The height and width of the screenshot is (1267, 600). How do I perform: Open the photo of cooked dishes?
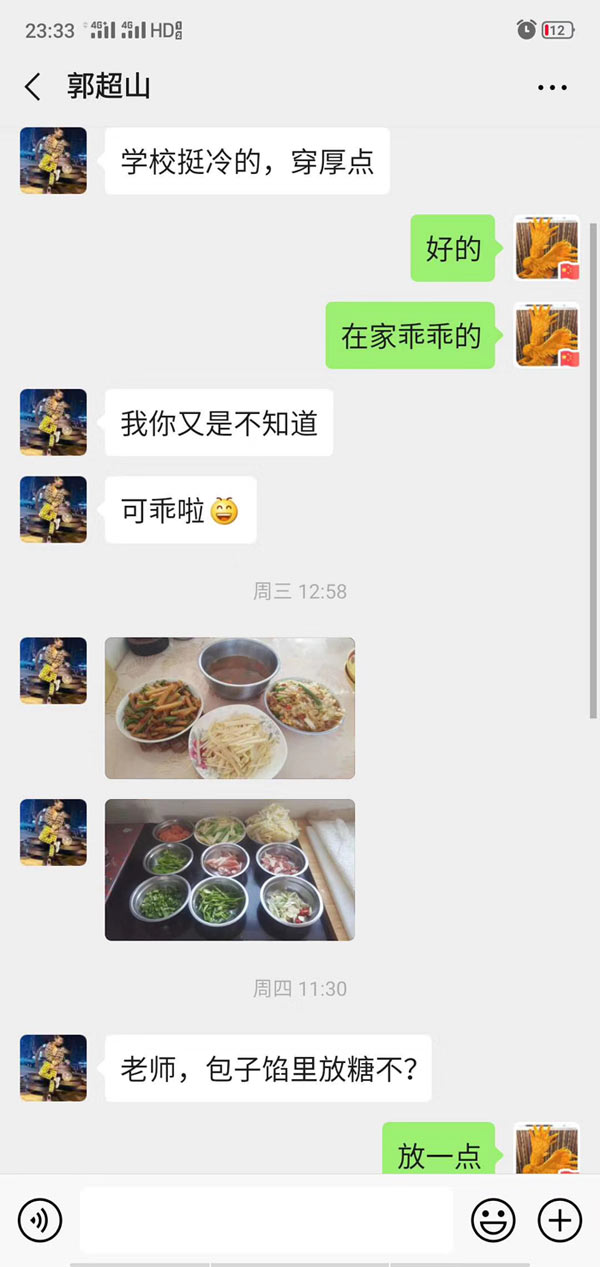(230, 708)
